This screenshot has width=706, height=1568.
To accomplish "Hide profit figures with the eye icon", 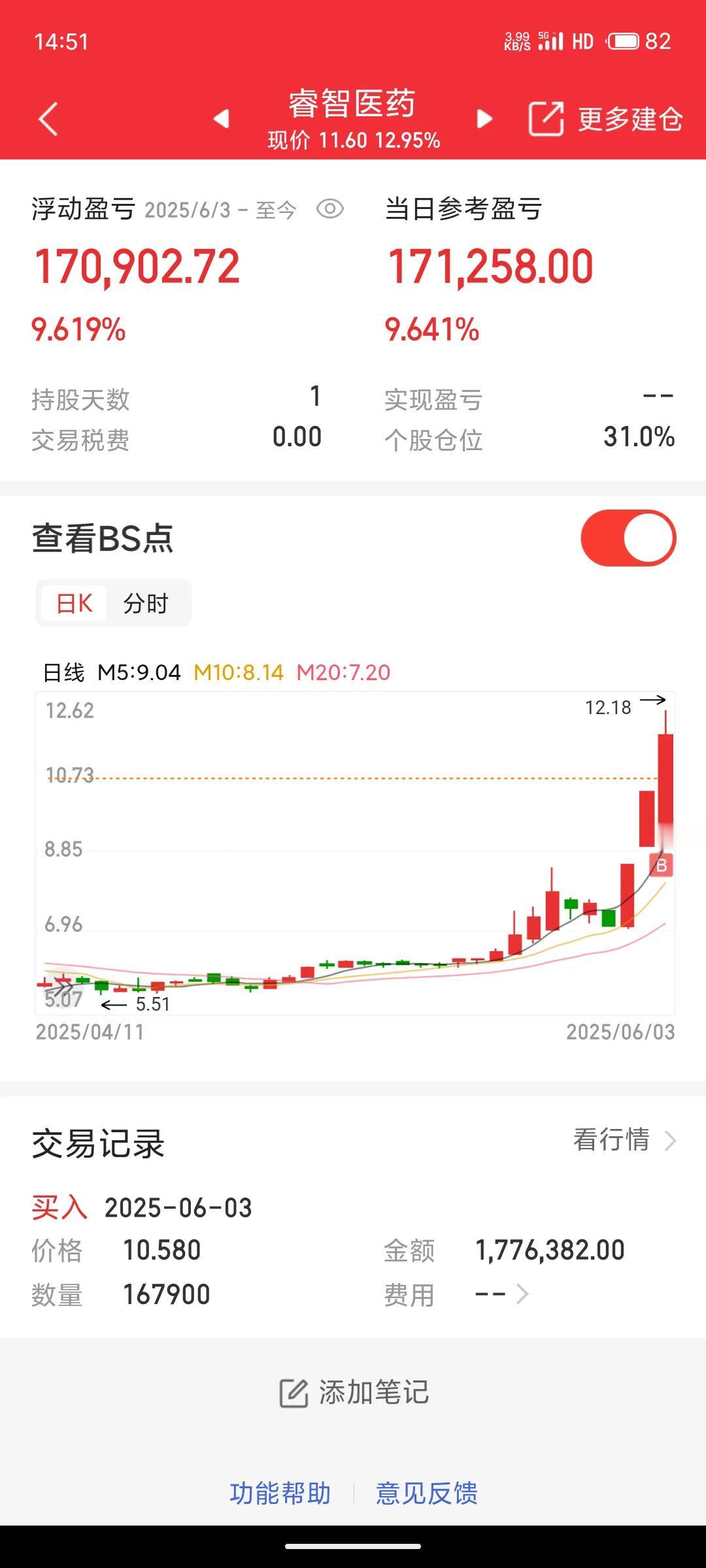I will [x=330, y=209].
